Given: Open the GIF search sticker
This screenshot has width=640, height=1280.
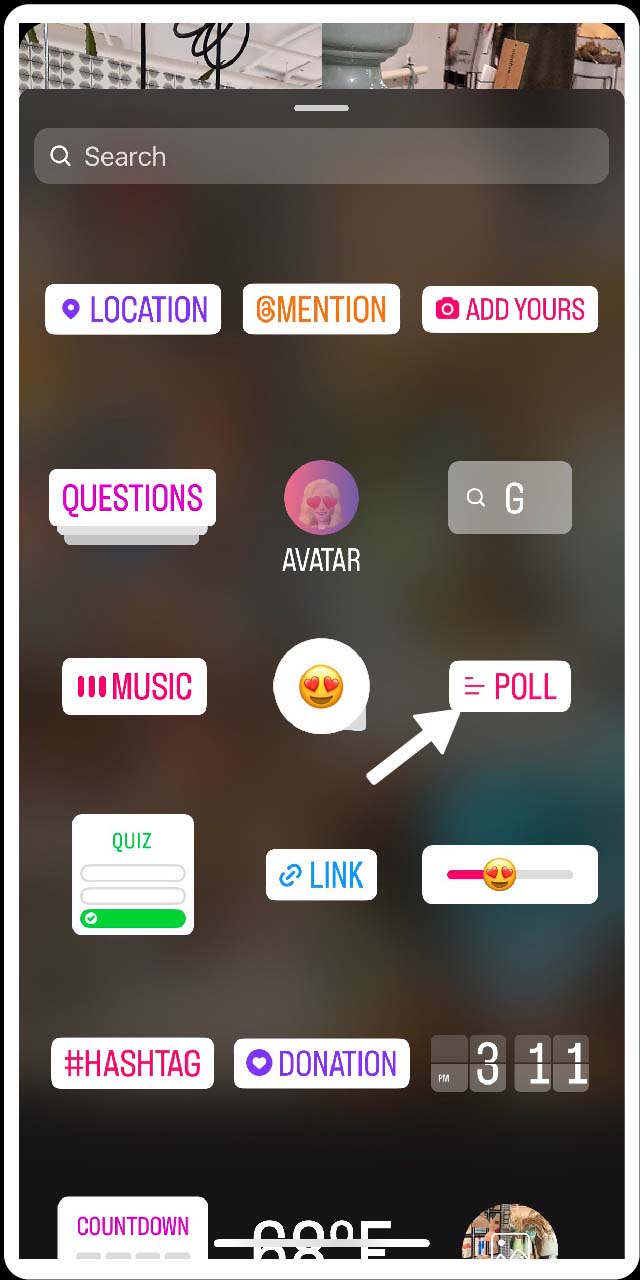Looking at the screenshot, I should point(510,497).
